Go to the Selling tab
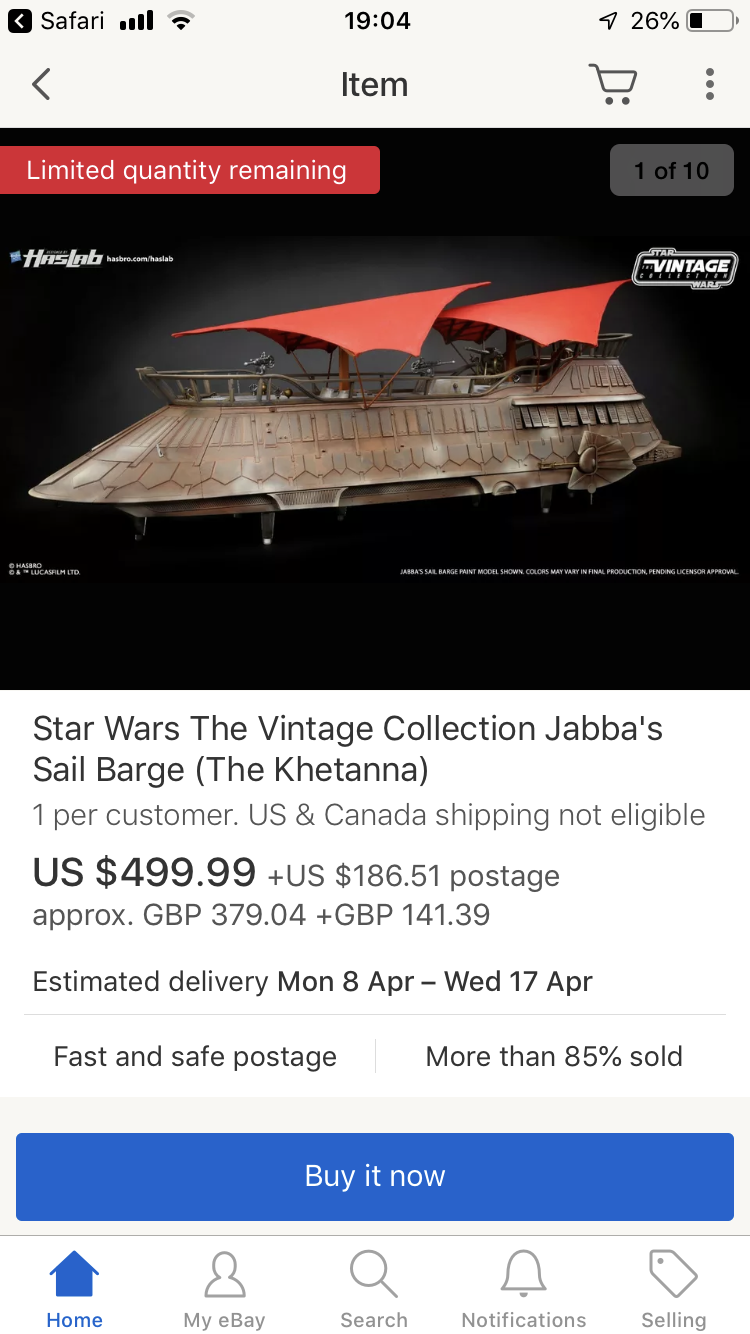The image size is (750, 1334). click(674, 1290)
